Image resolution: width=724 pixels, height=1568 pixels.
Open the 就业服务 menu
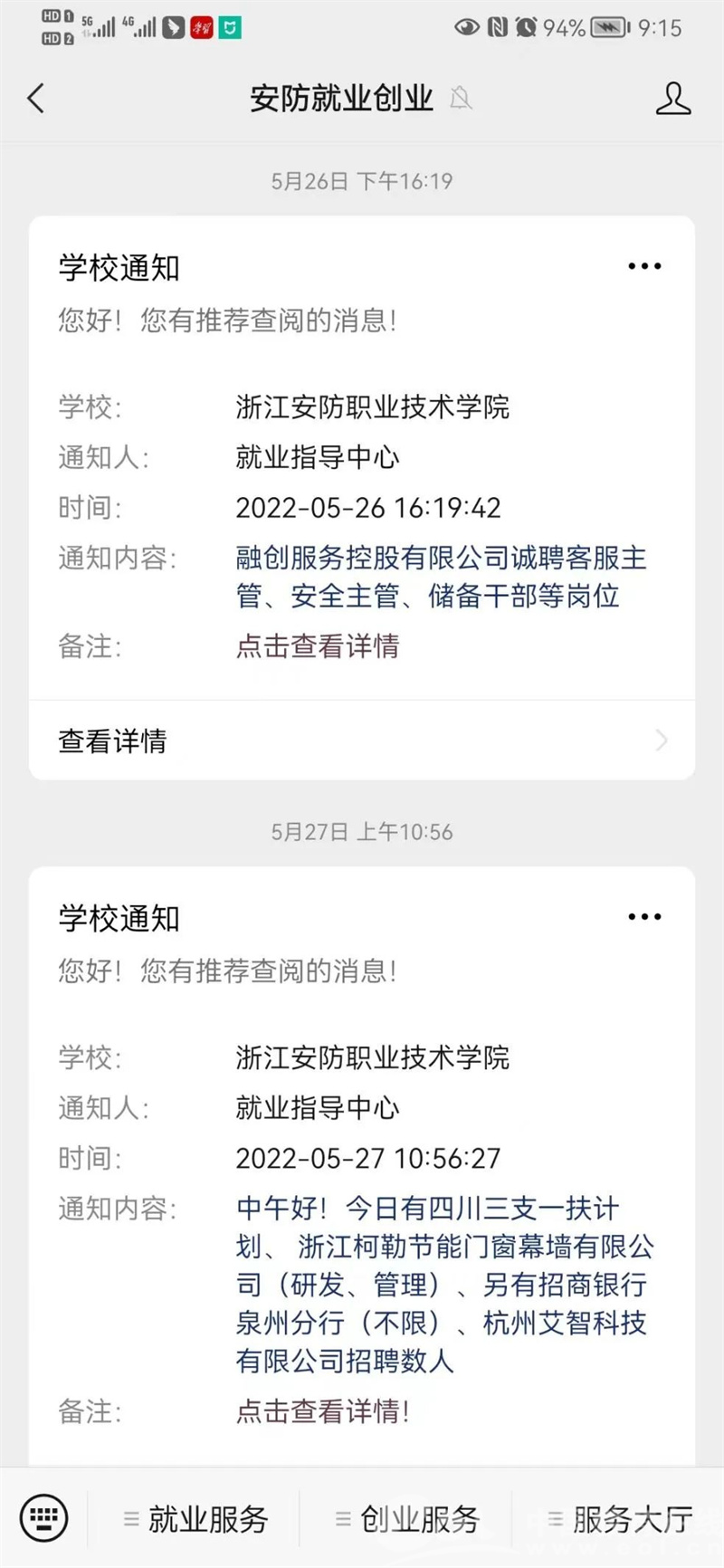195,1518
